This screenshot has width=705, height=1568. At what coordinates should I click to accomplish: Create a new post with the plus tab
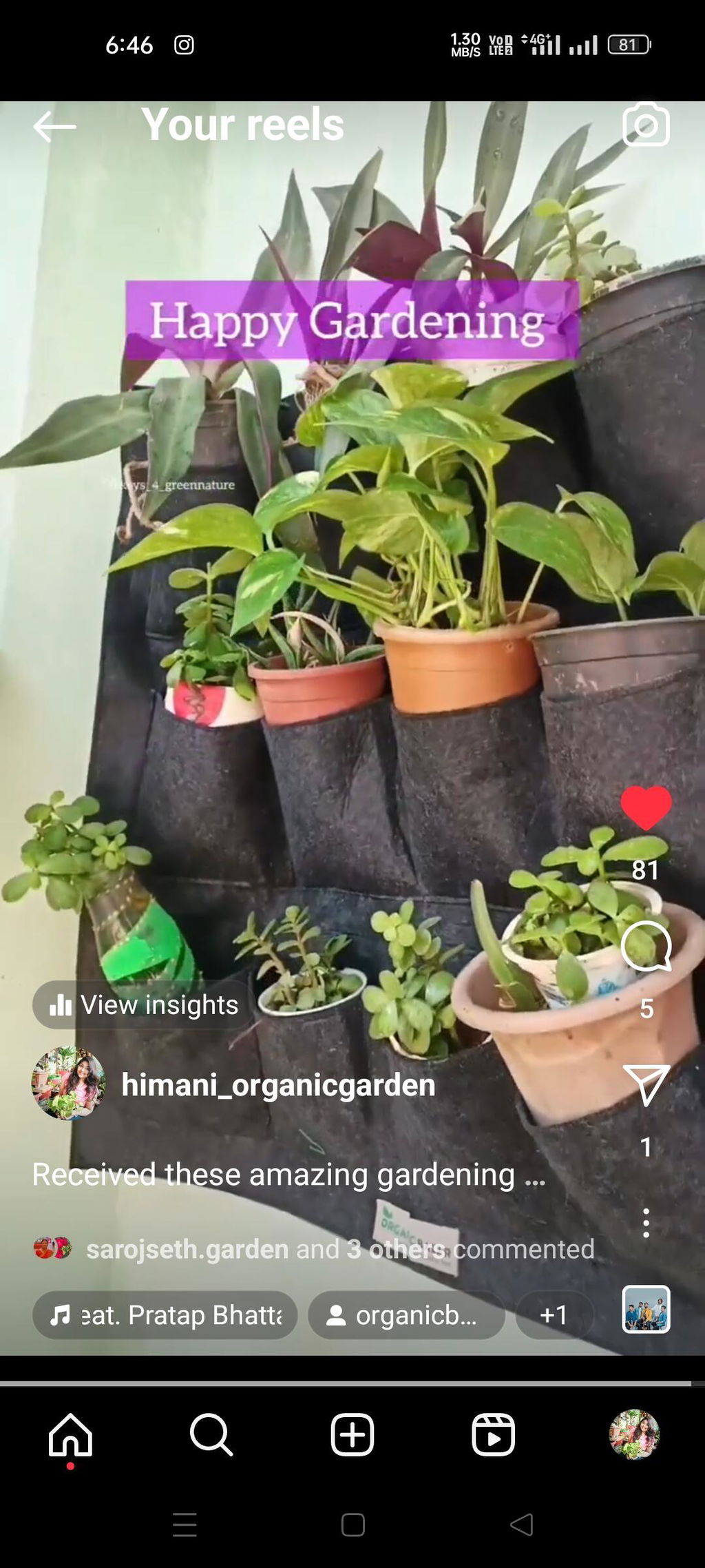(352, 1435)
